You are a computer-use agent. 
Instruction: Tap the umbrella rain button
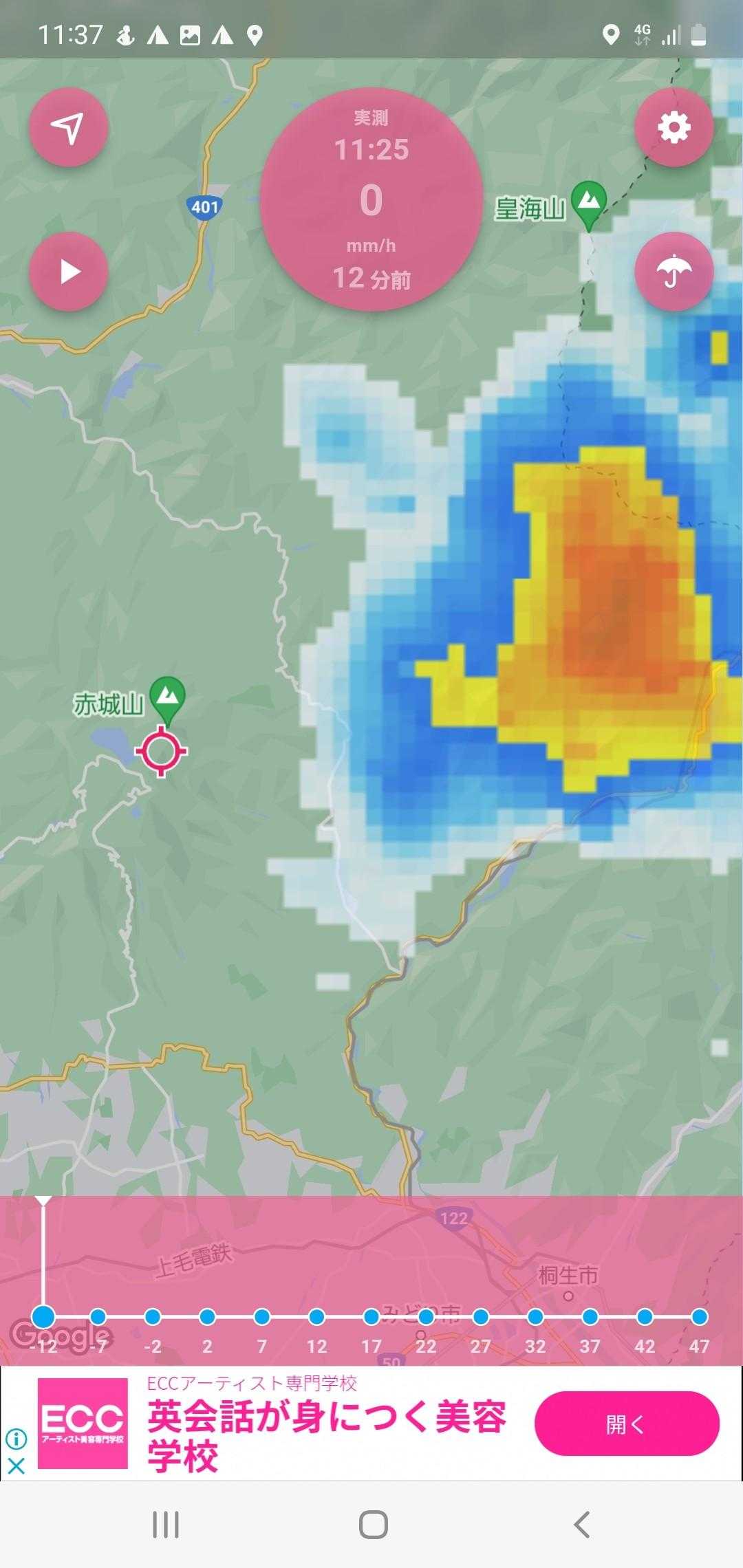[674, 272]
